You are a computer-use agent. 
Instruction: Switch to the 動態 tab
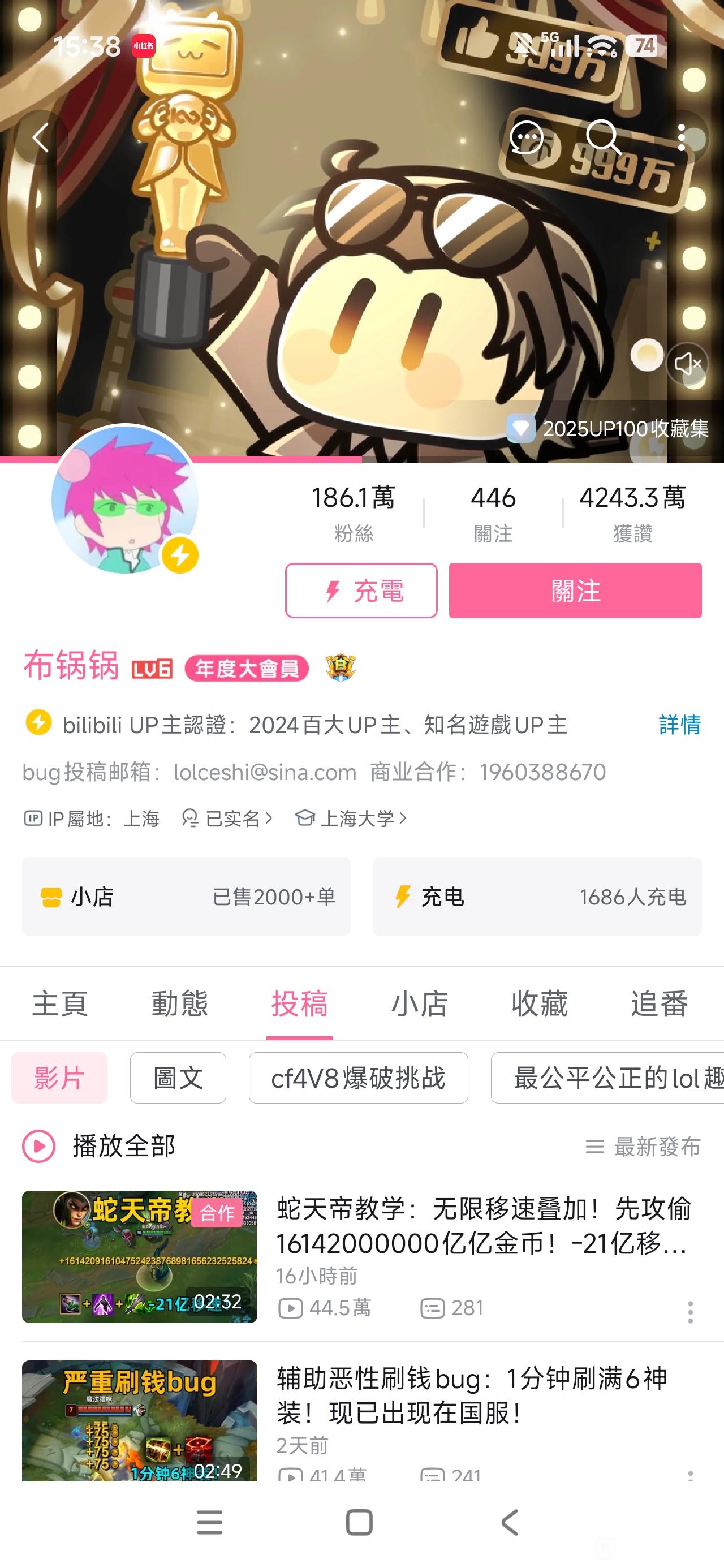click(x=180, y=1003)
